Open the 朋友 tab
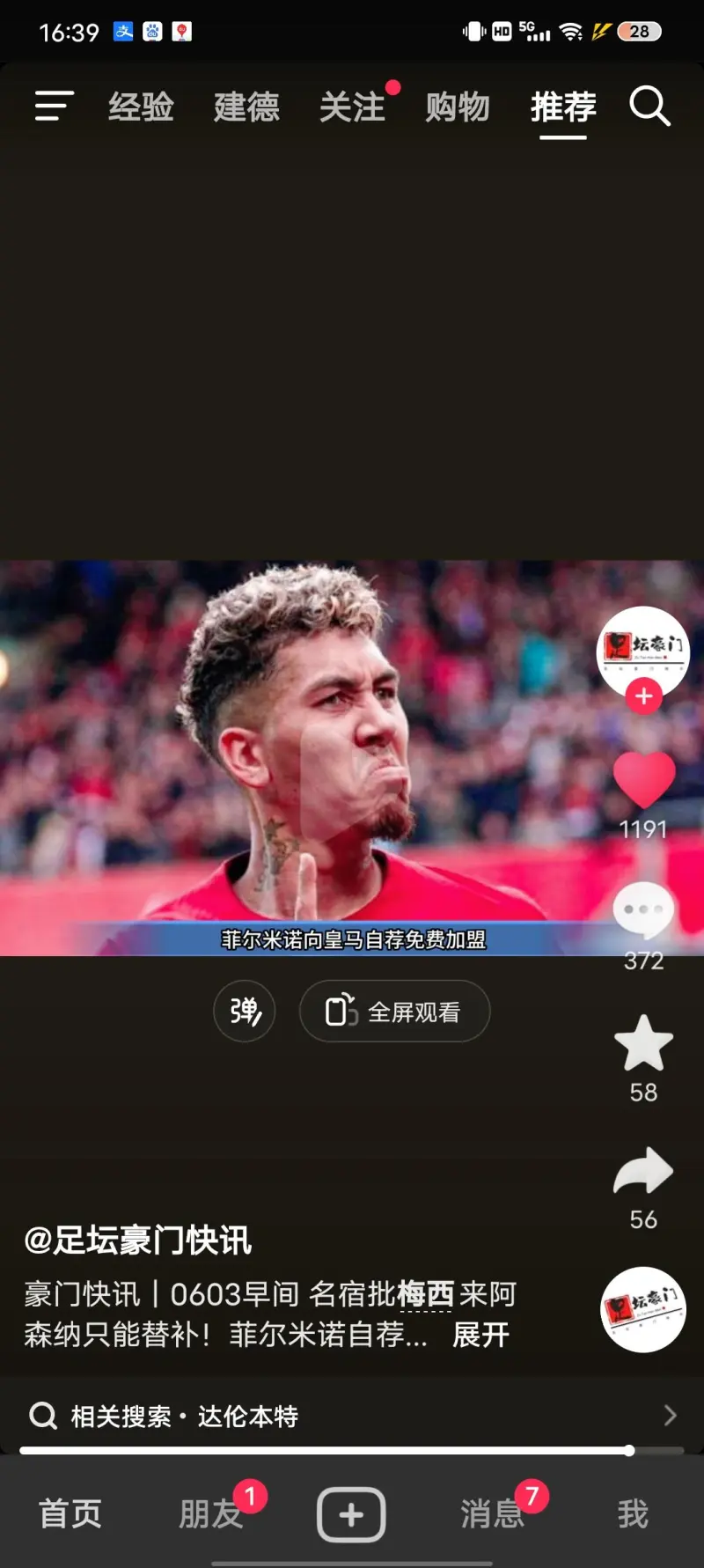 [x=211, y=1514]
